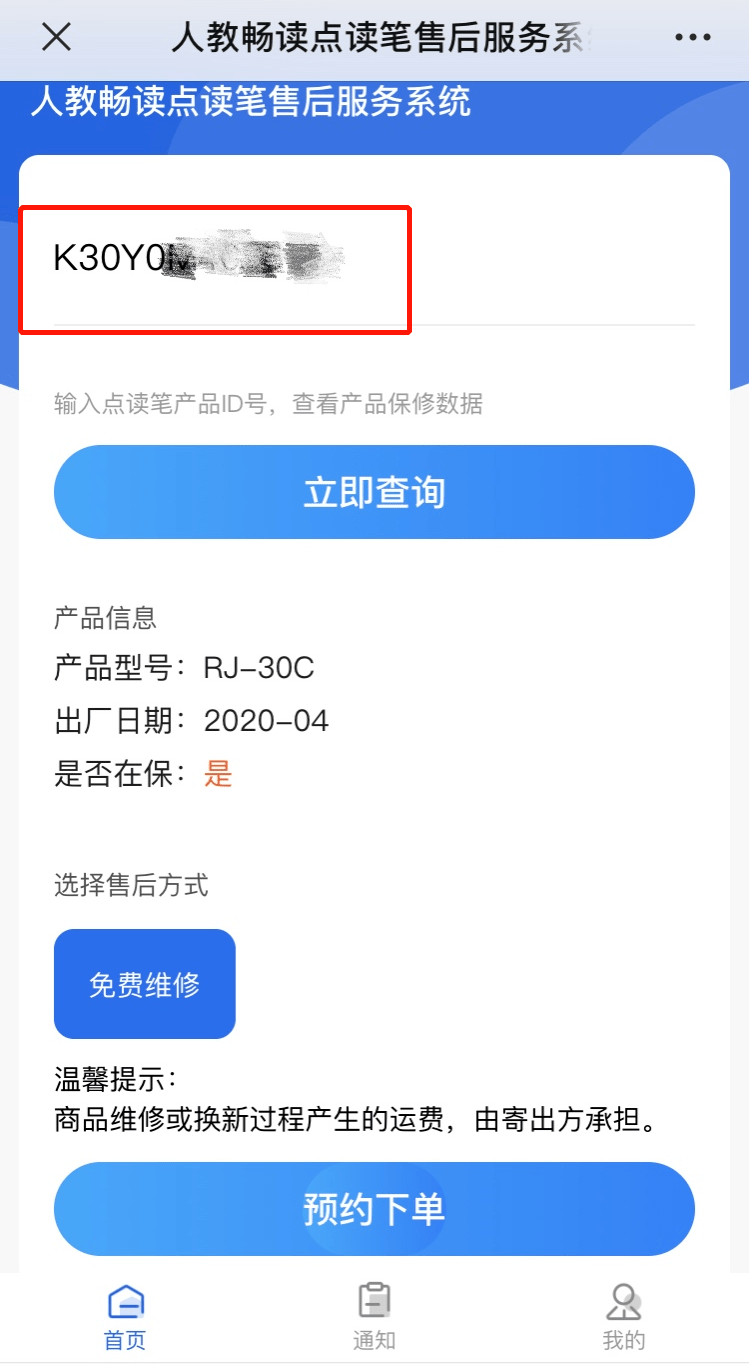This screenshot has width=749, height=1364.
Task: Click the product model RJ-30C text
Action: 258,668
